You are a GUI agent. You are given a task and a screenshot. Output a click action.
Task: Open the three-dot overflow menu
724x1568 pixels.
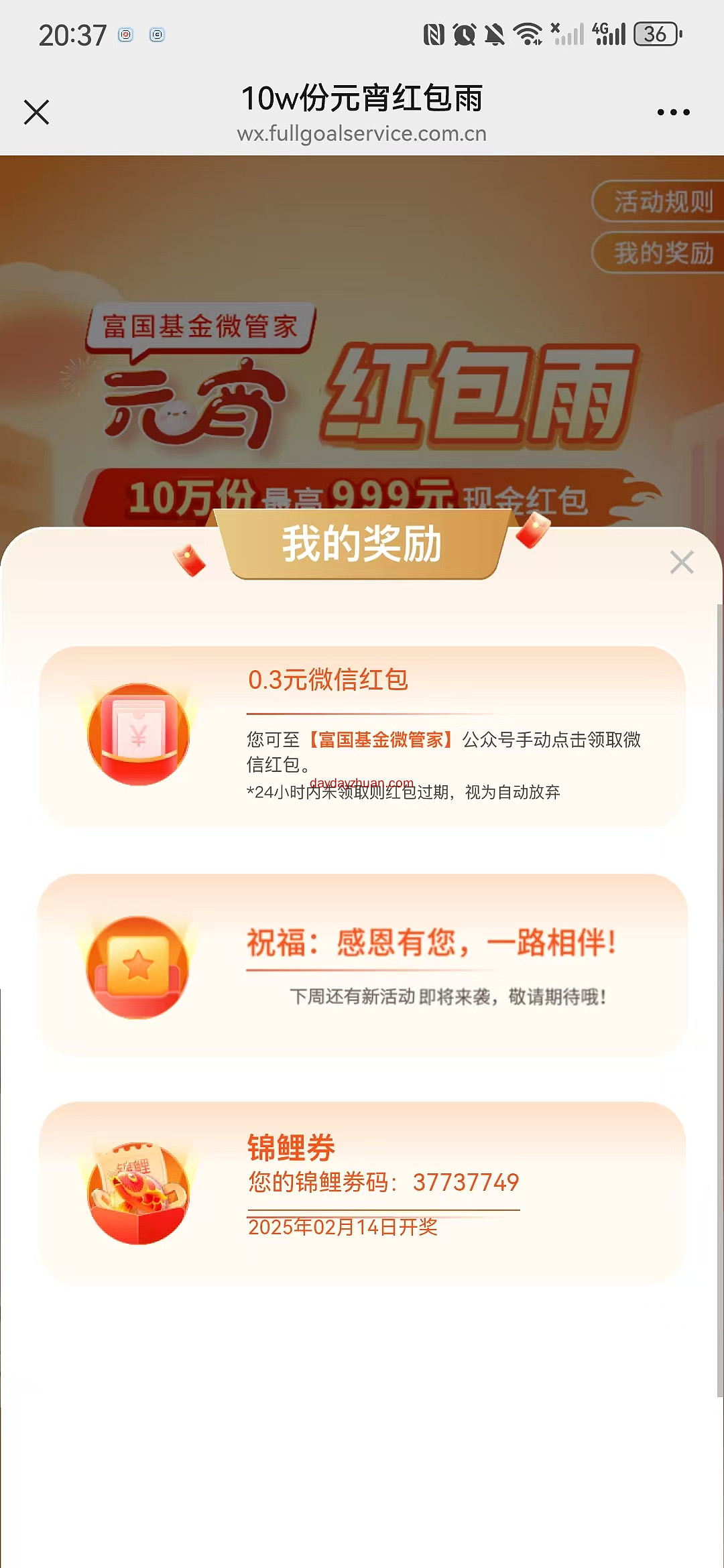[673, 112]
